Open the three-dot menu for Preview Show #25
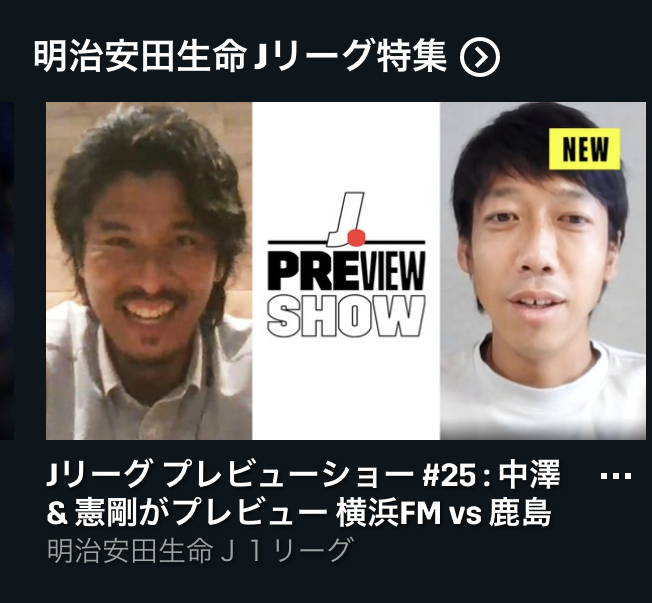The width and height of the screenshot is (652, 603). (616, 476)
